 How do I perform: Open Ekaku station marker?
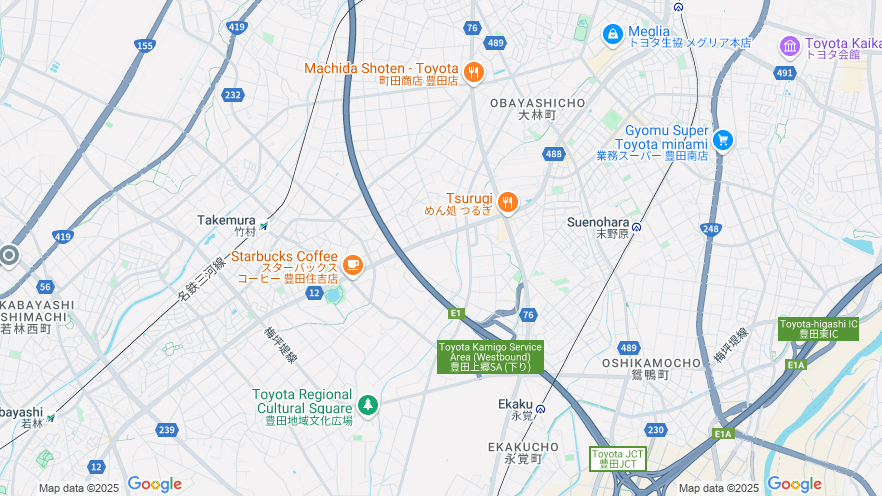coord(540,409)
